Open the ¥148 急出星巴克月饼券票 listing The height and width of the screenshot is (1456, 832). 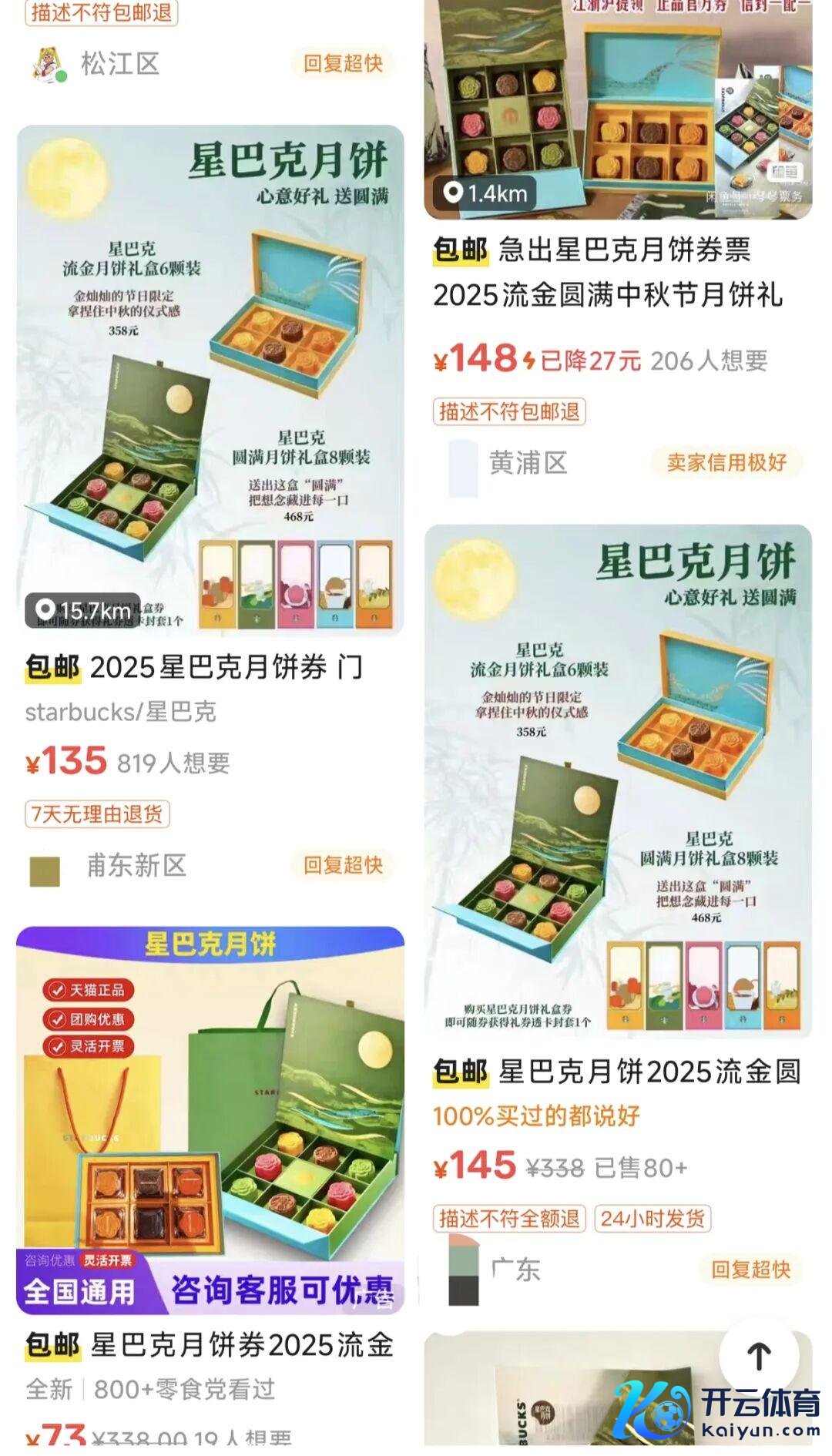(x=618, y=108)
